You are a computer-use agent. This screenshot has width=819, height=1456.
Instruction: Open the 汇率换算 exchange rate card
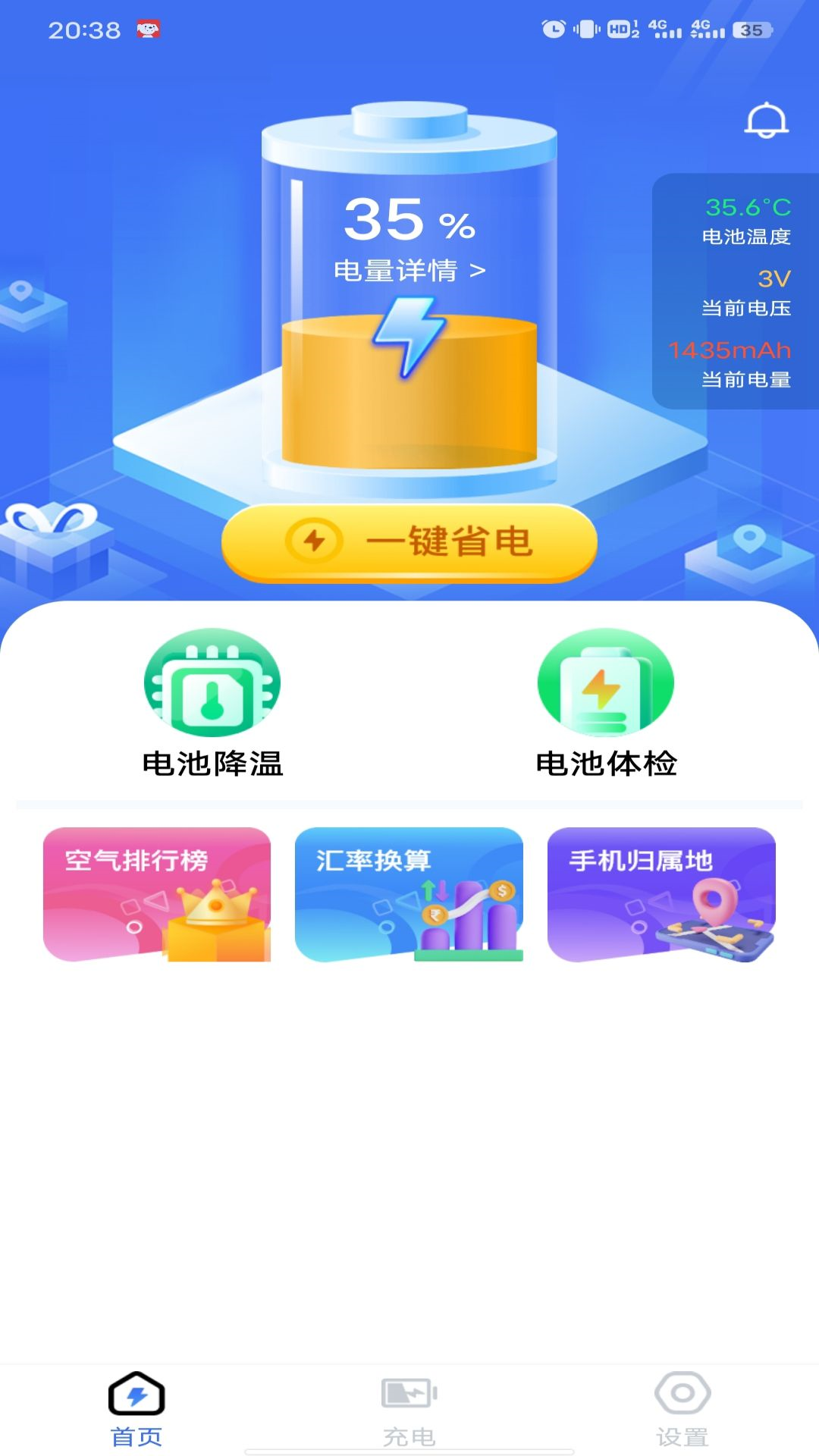pos(409,894)
